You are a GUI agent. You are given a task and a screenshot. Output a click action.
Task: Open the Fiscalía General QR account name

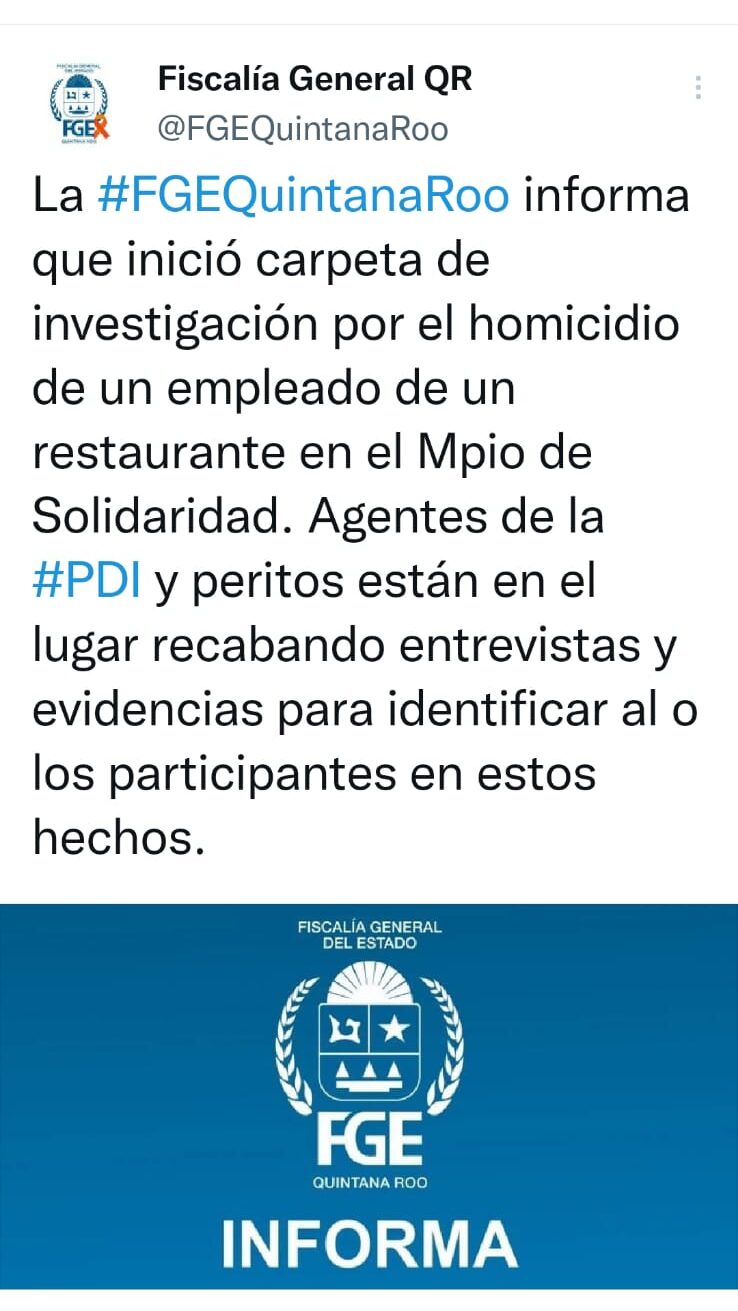tap(315, 78)
